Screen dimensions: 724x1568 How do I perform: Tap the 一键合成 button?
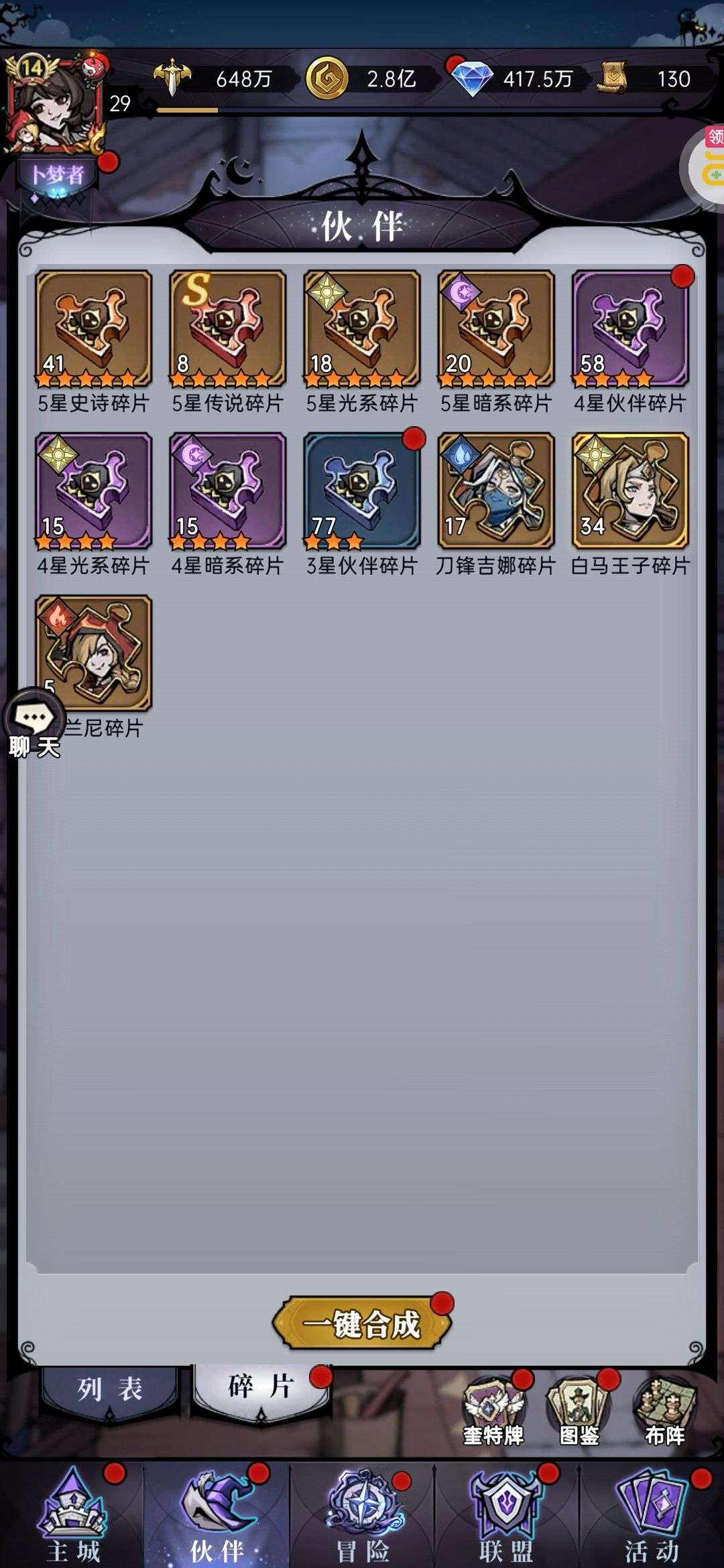(362, 1323)
